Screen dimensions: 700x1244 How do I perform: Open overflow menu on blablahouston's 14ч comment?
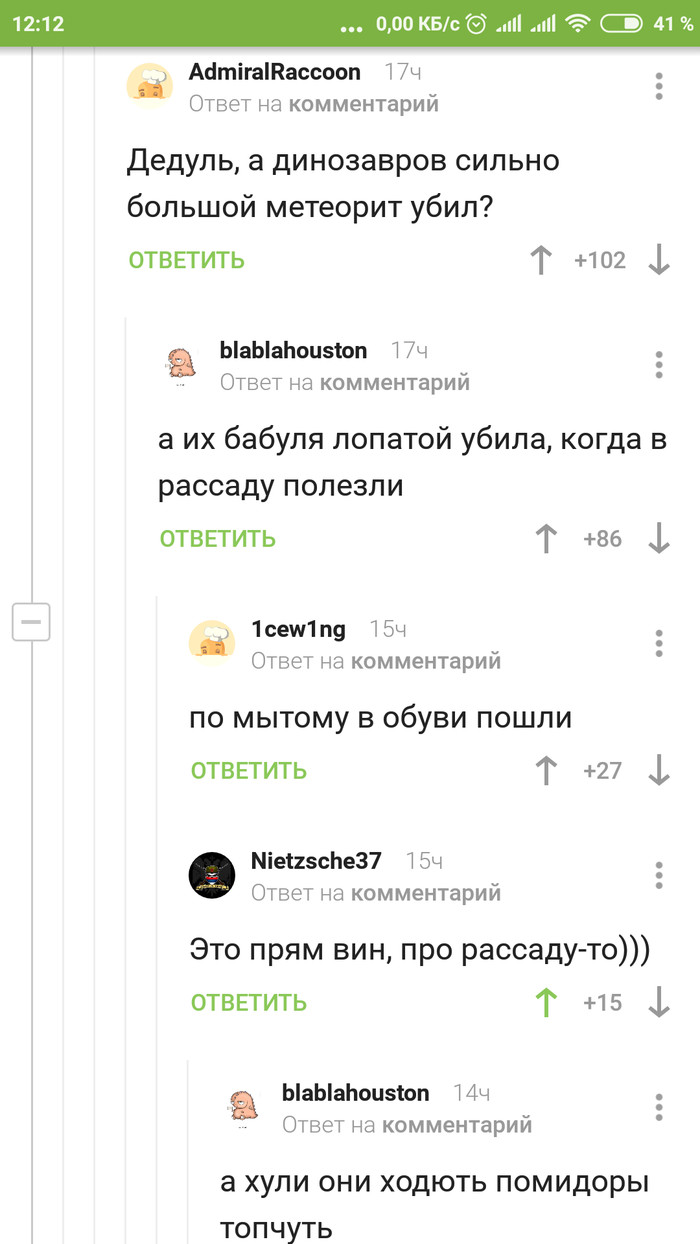pos(658,1107)
